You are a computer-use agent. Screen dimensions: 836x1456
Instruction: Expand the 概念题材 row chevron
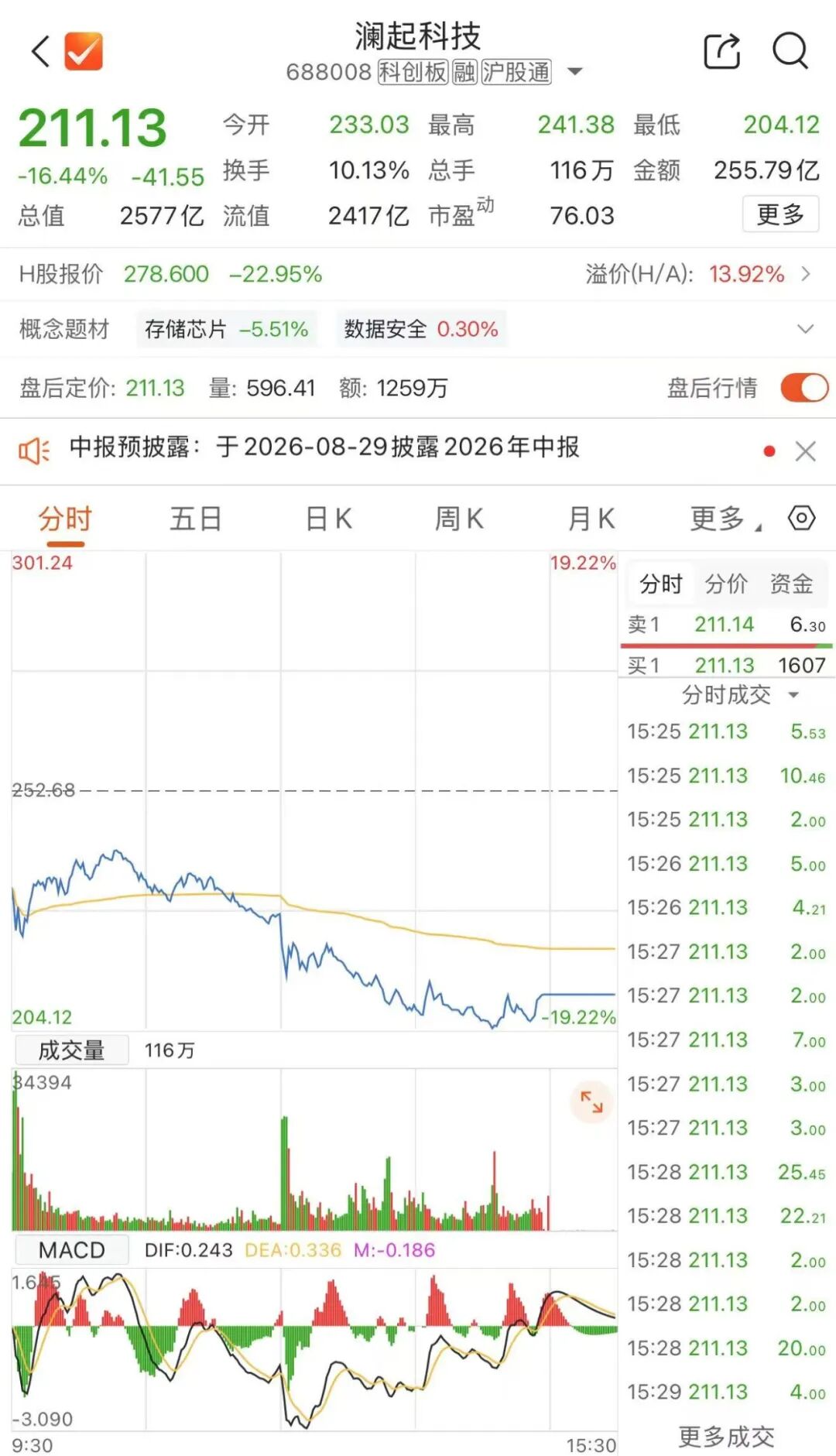[x=806, y=330]
